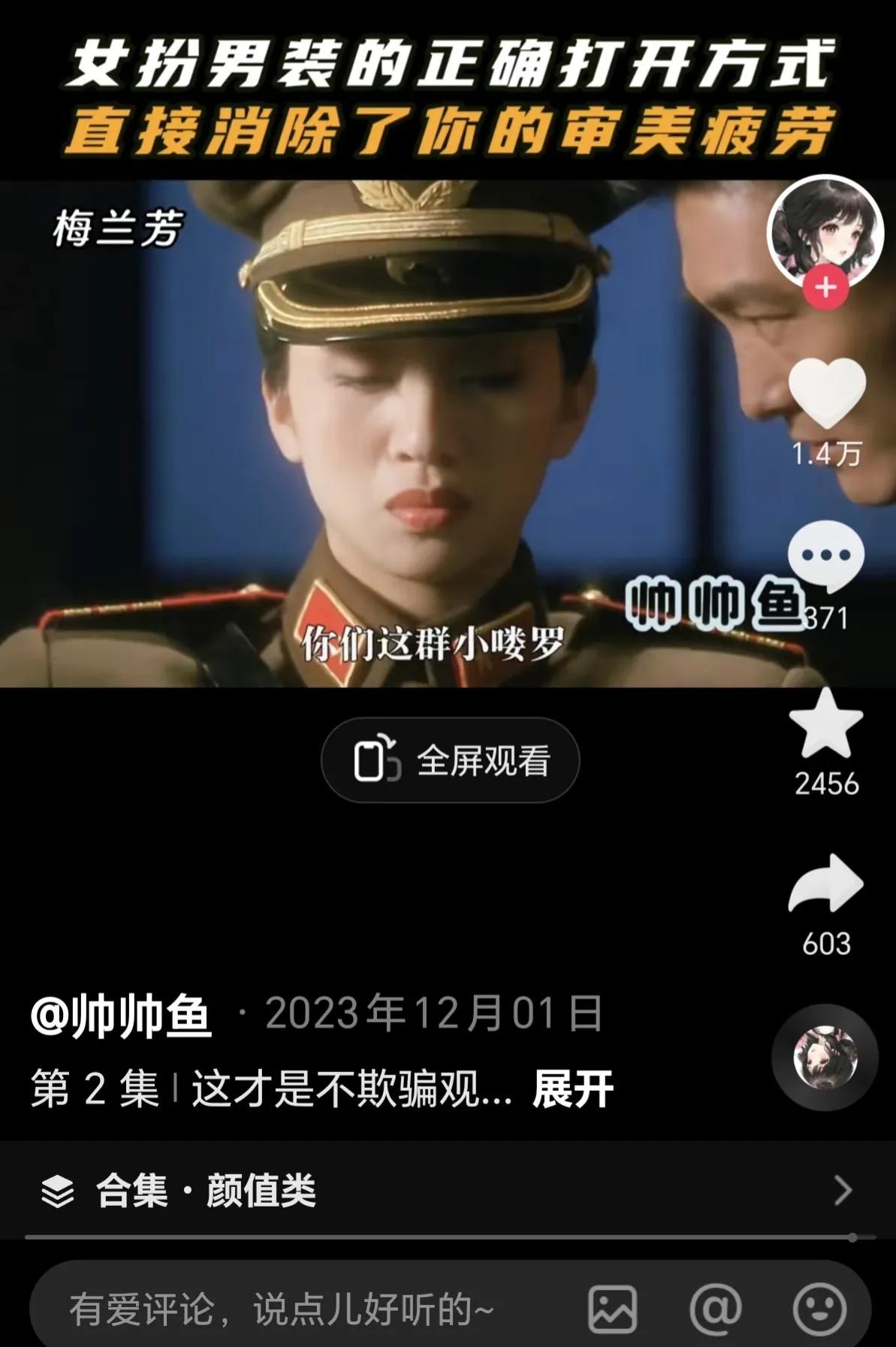Screen dimensions: 896x1347
Task: Like this video with the heart
Action: coord(826,392)
